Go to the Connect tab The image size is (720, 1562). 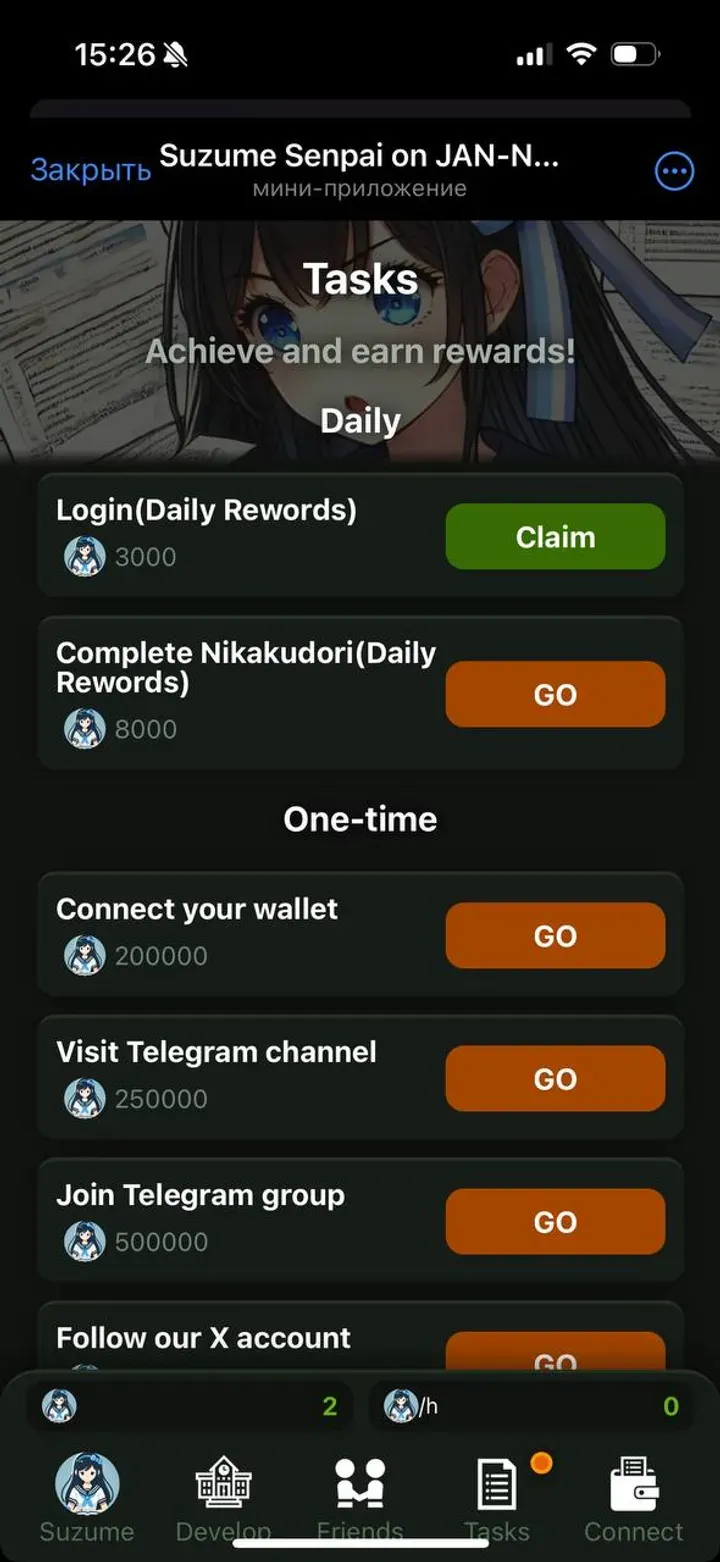(633, 1497)
